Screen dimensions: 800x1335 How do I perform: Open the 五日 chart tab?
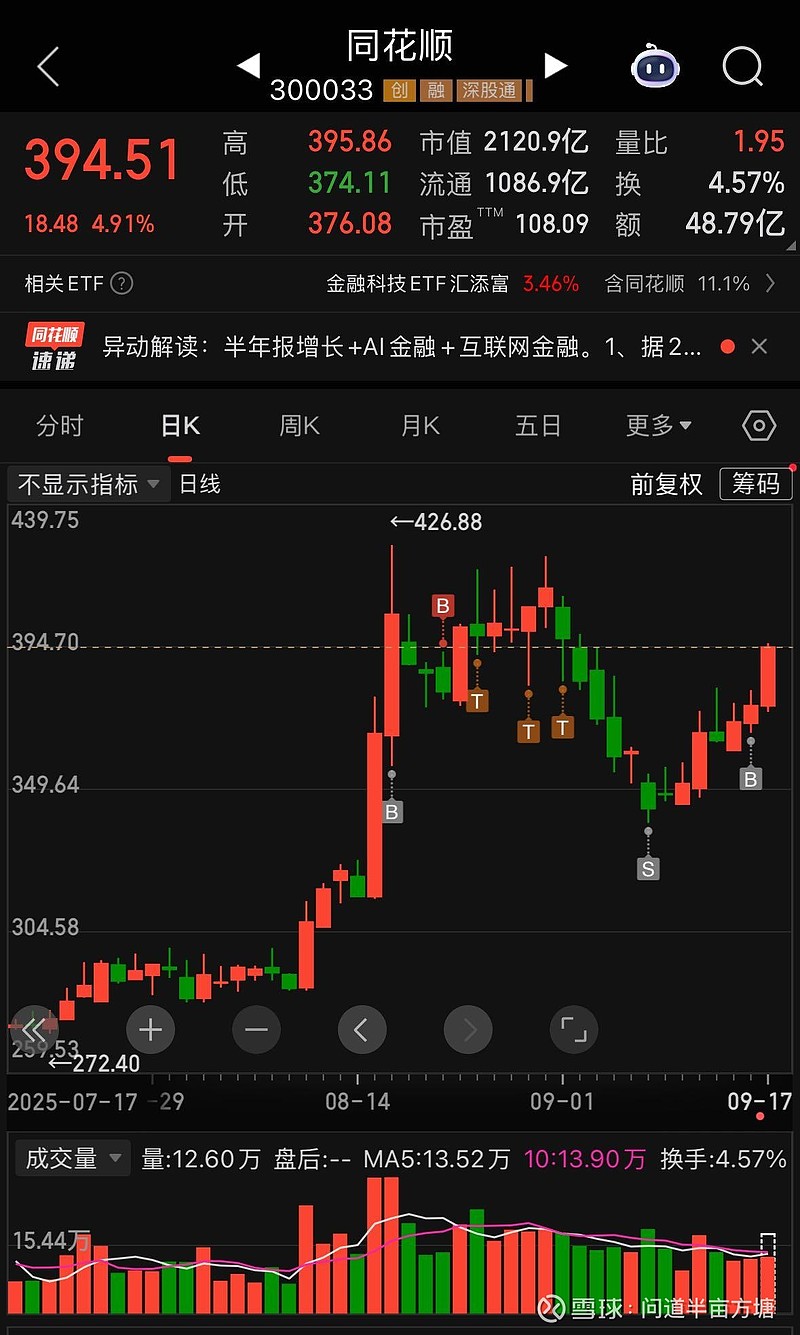tap(539, 426)
